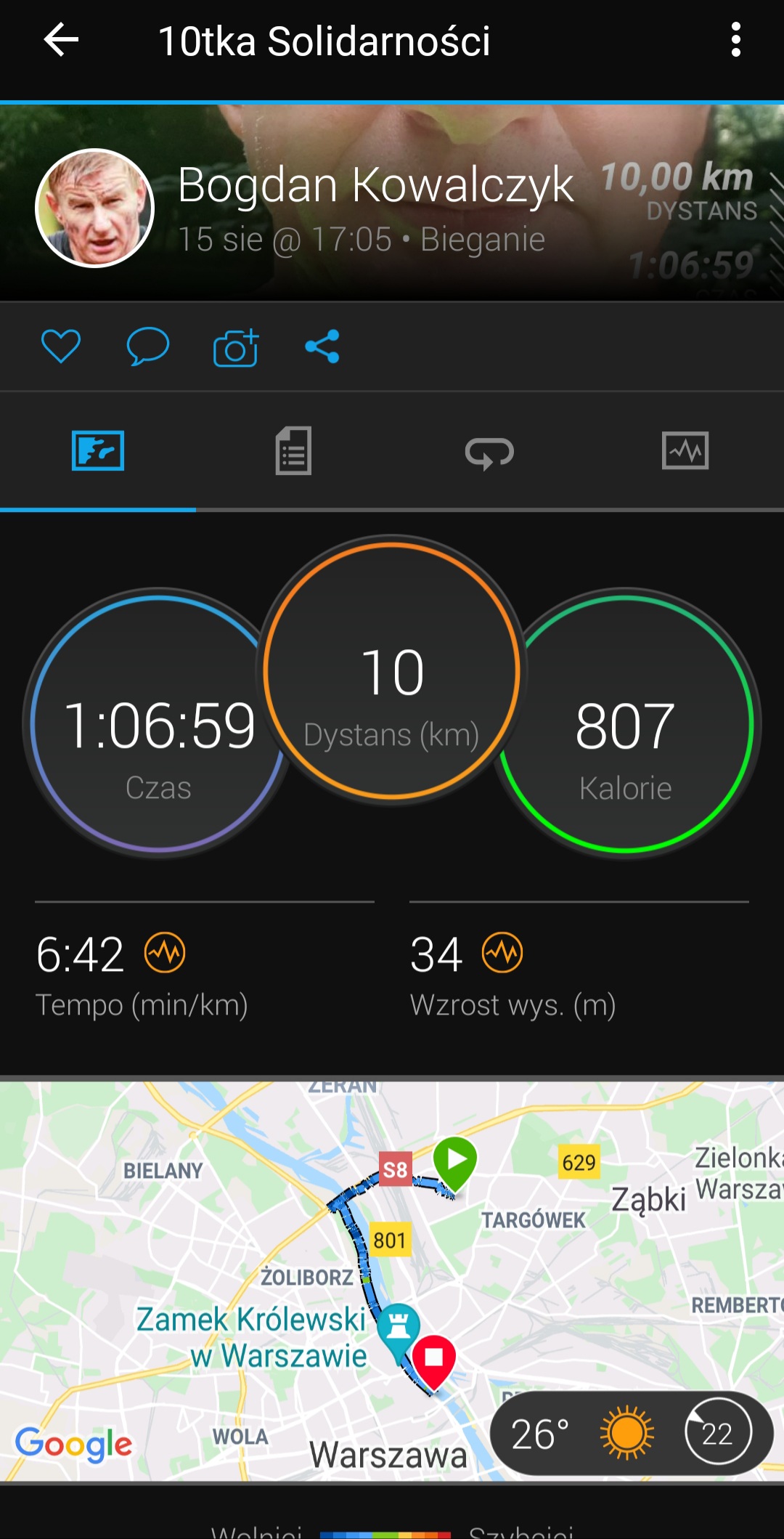Switch to the stats details tab
The width and height of the screenshot is (784, 1539).
tap(293, 451)
